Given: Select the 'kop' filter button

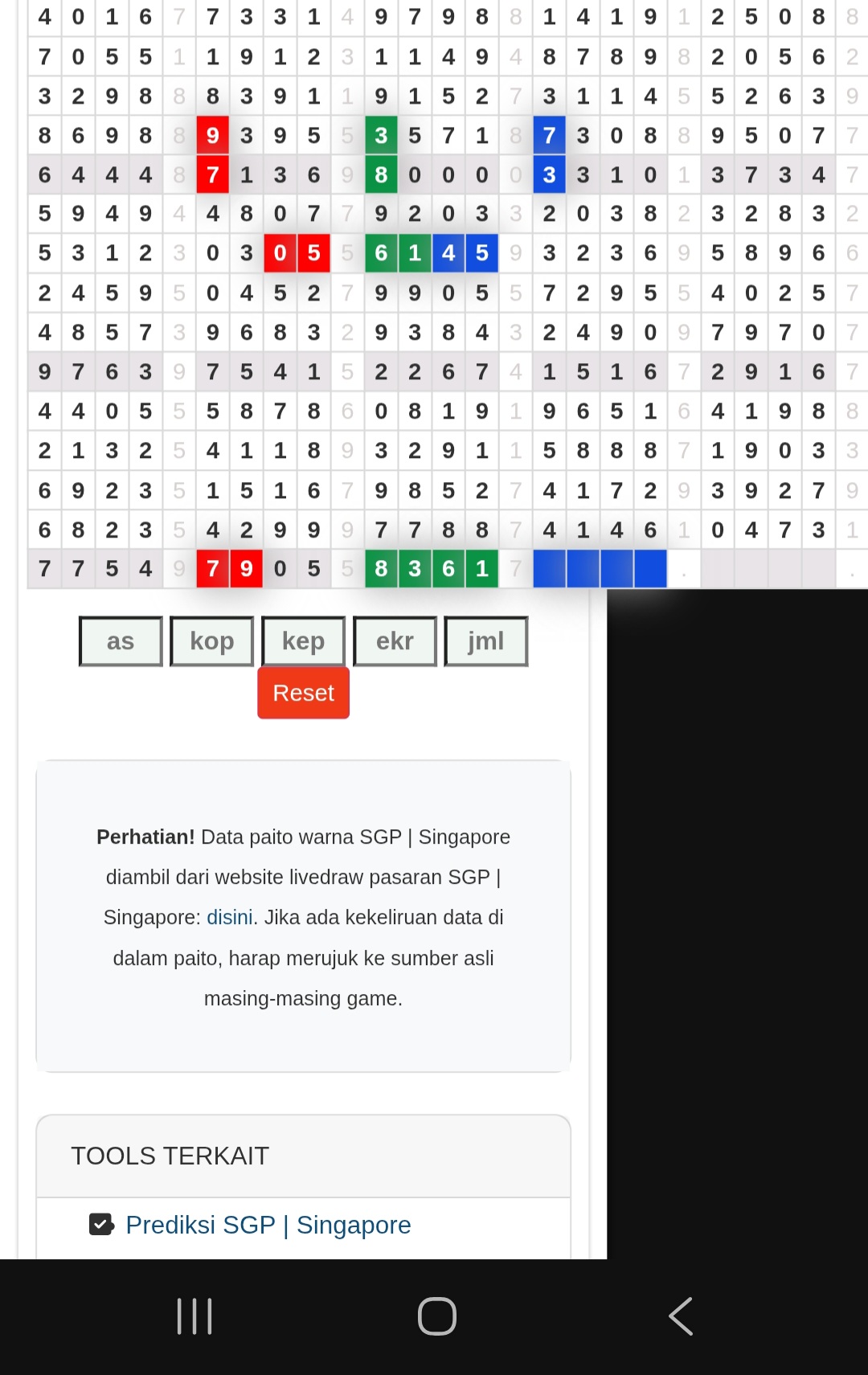Looking at the screenshot, I should coord(212,641).
